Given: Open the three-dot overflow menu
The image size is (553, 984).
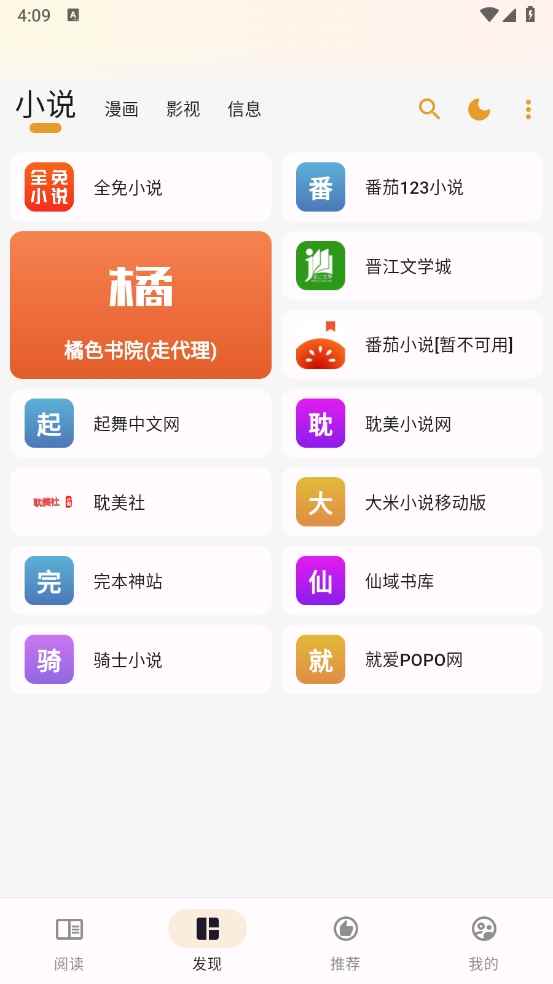Looking at the screenshot, I should pyautogui.click(x=529, y=109).
